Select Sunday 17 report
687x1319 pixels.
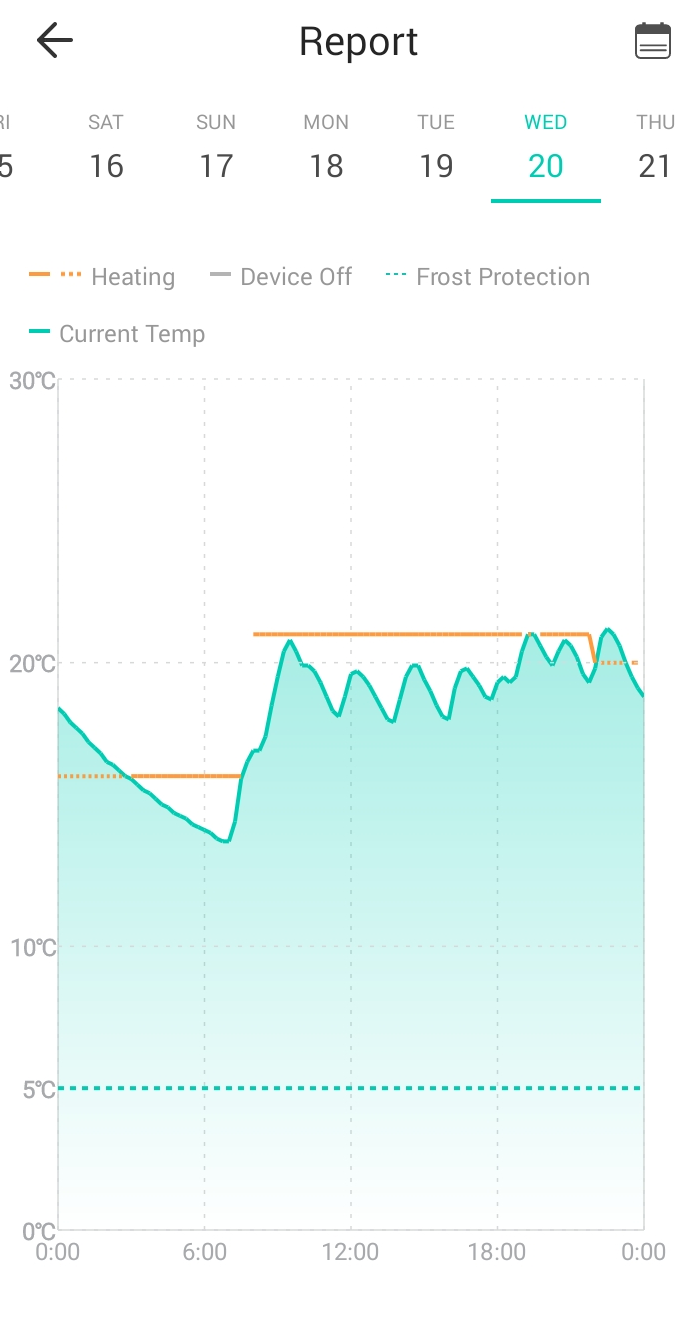pos(216,148)
